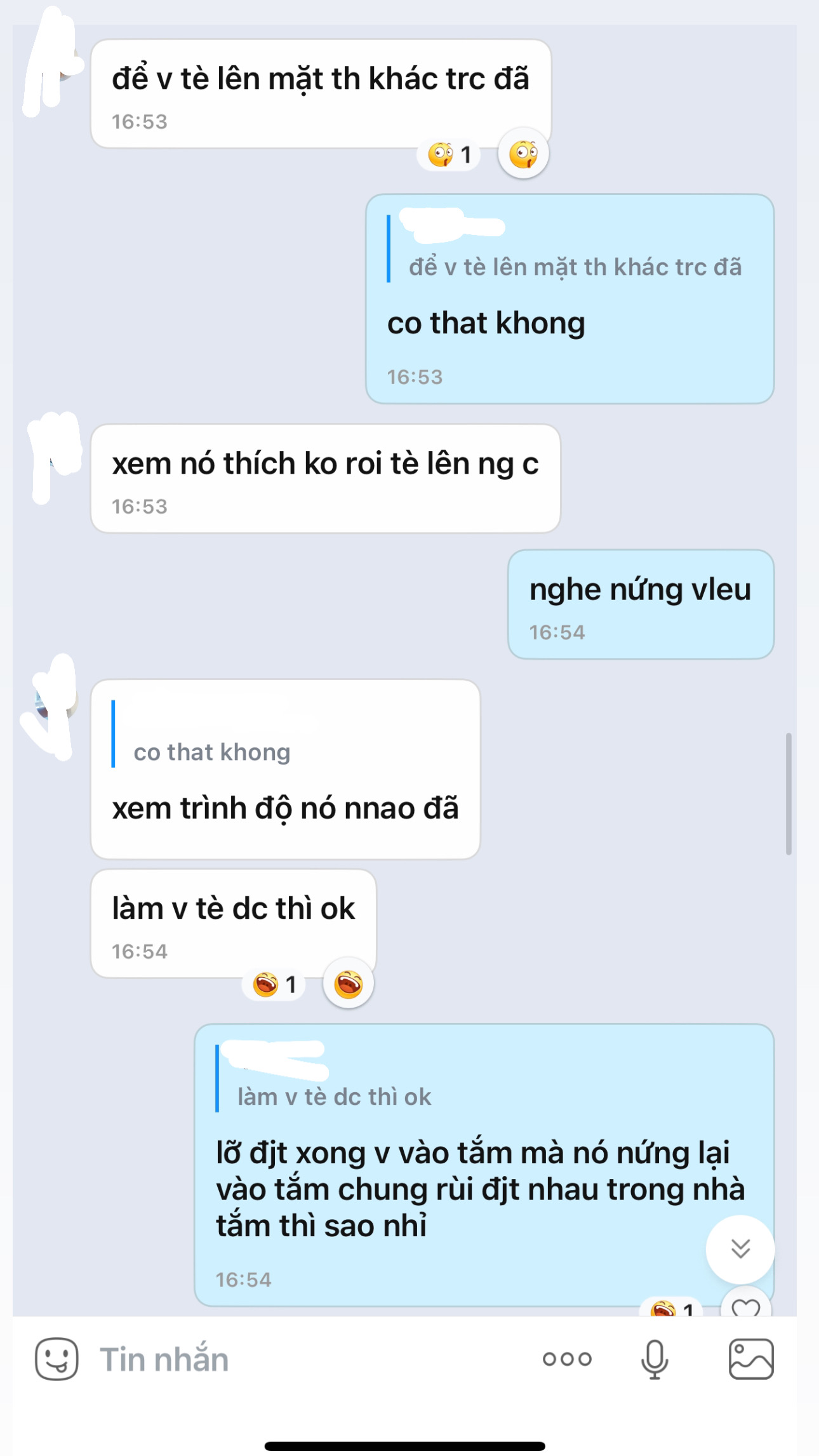React to the 'để v tè lên mặt' message
Screen dimensions: 819x1456
pyautogui.click(x=523, y=154)
